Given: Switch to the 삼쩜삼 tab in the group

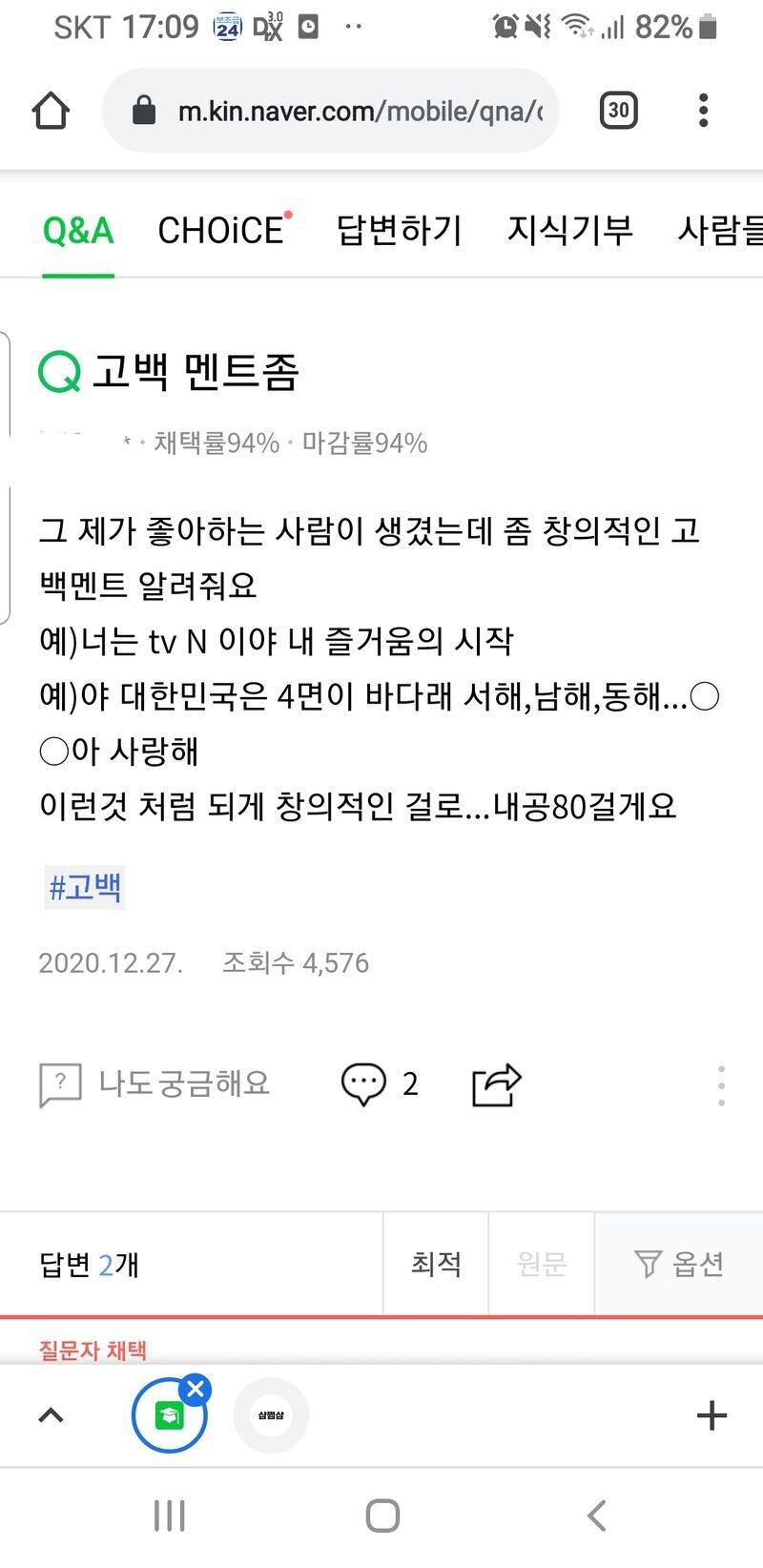Looking at the screenshot, I should 272,1415.
